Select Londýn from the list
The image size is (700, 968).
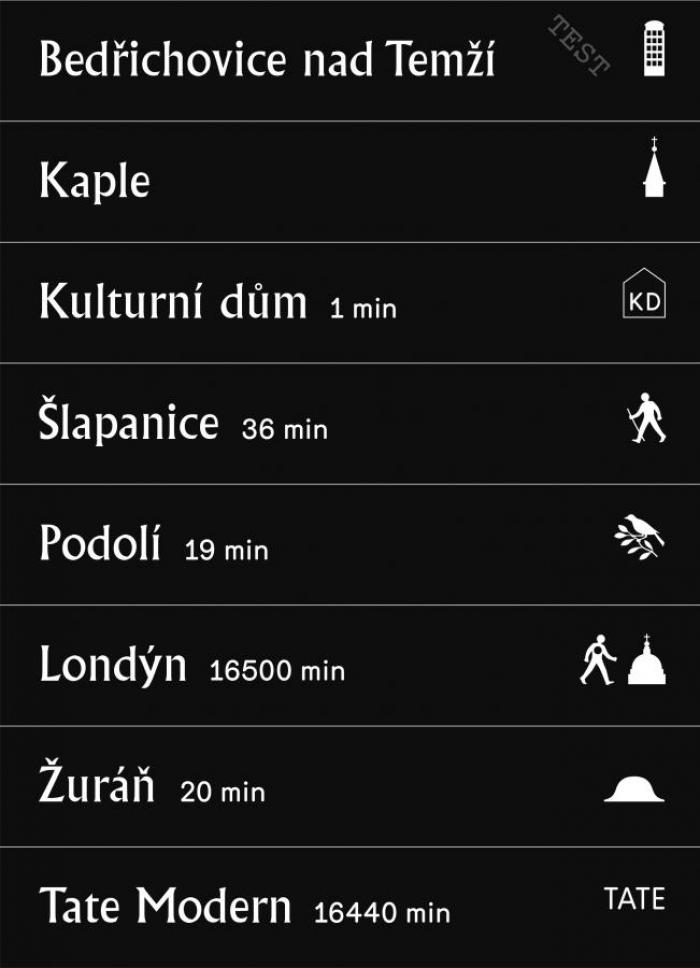tap(113, 666)
